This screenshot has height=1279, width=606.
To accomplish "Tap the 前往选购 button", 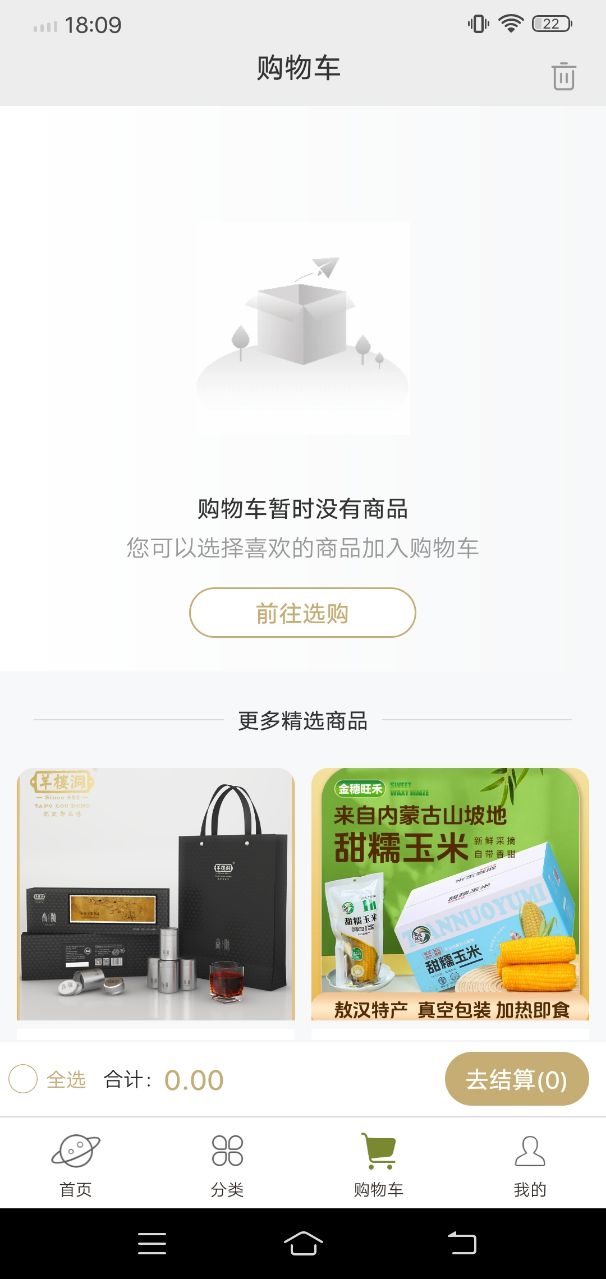I will click(x=302, y=613).
